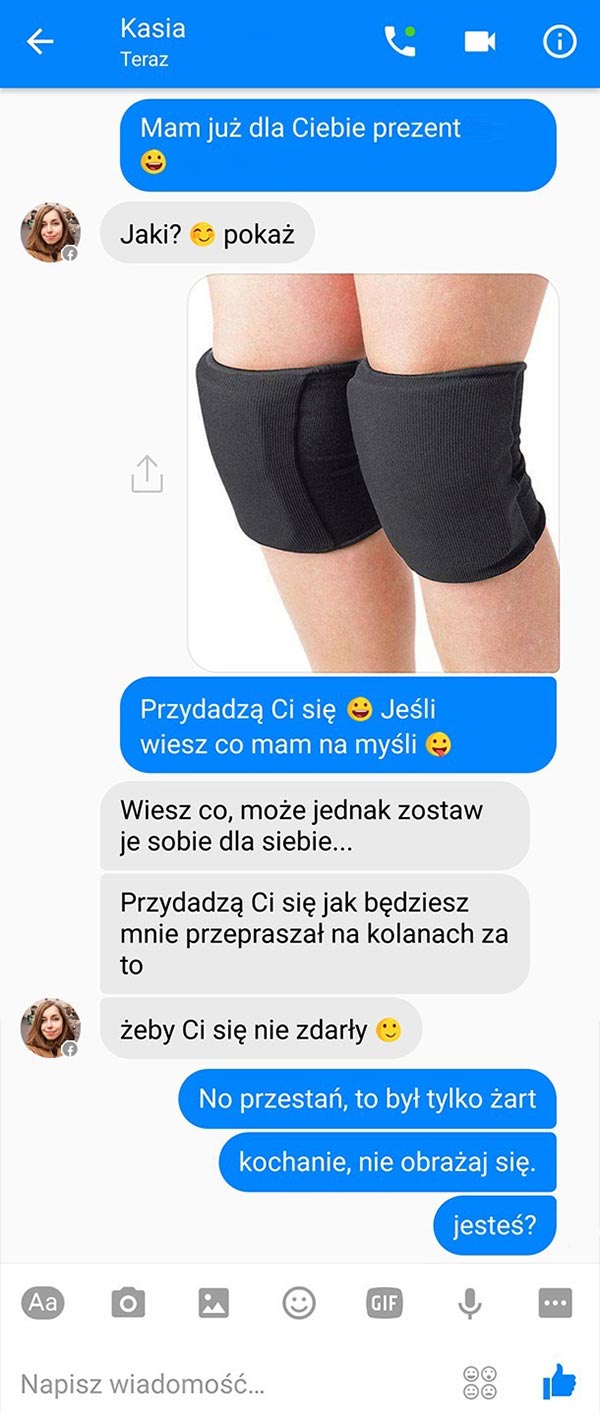This screenshot has height=1414, width=600.
Task: Tap the Aa text keyboard button
Action: point(43,1303)
